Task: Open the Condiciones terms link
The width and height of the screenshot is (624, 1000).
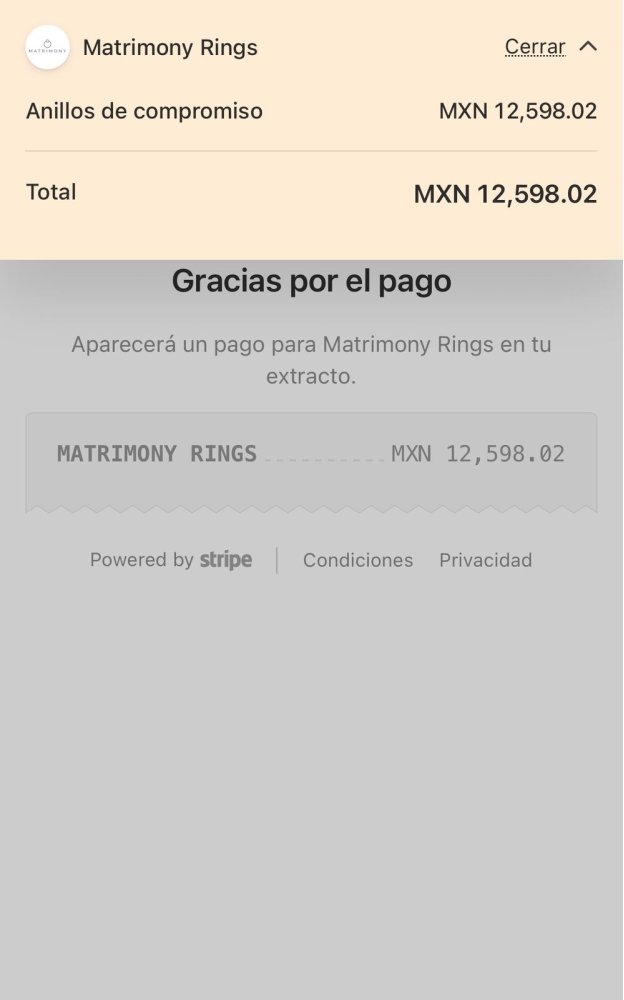Action: 358,560
